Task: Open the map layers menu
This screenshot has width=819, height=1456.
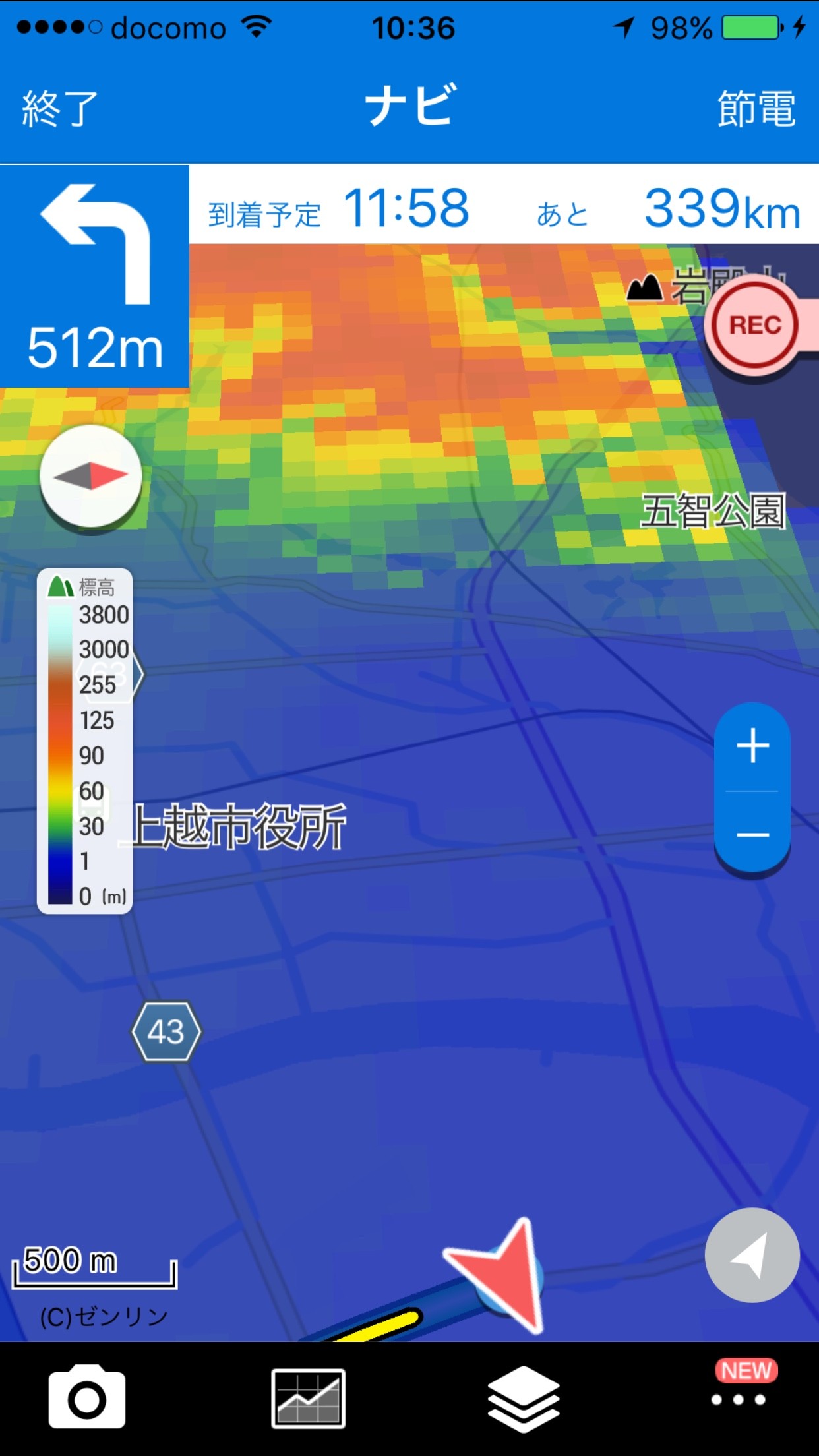Action: 523,1399
